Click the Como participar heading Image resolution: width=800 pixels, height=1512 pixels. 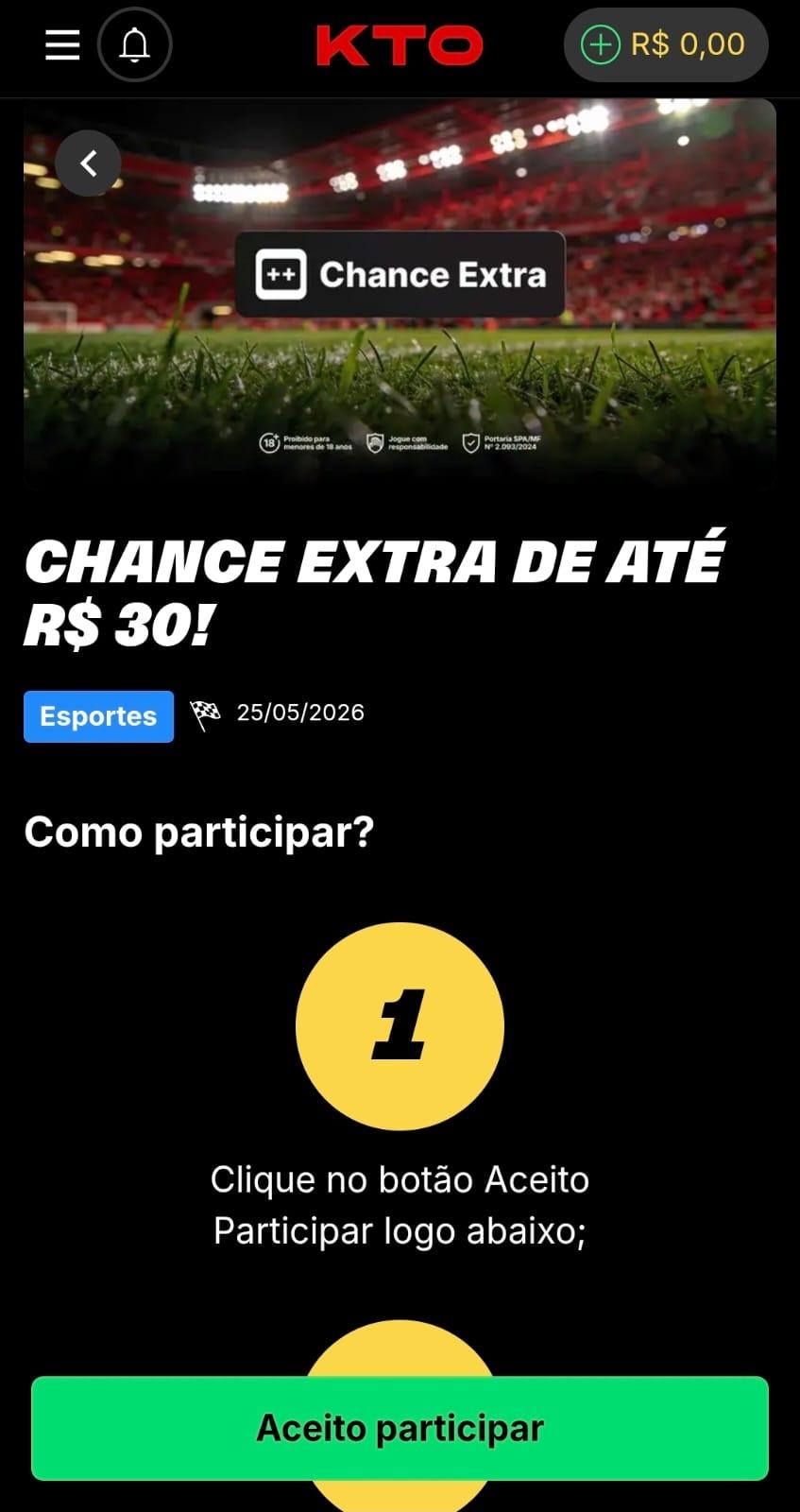(200, 833)
